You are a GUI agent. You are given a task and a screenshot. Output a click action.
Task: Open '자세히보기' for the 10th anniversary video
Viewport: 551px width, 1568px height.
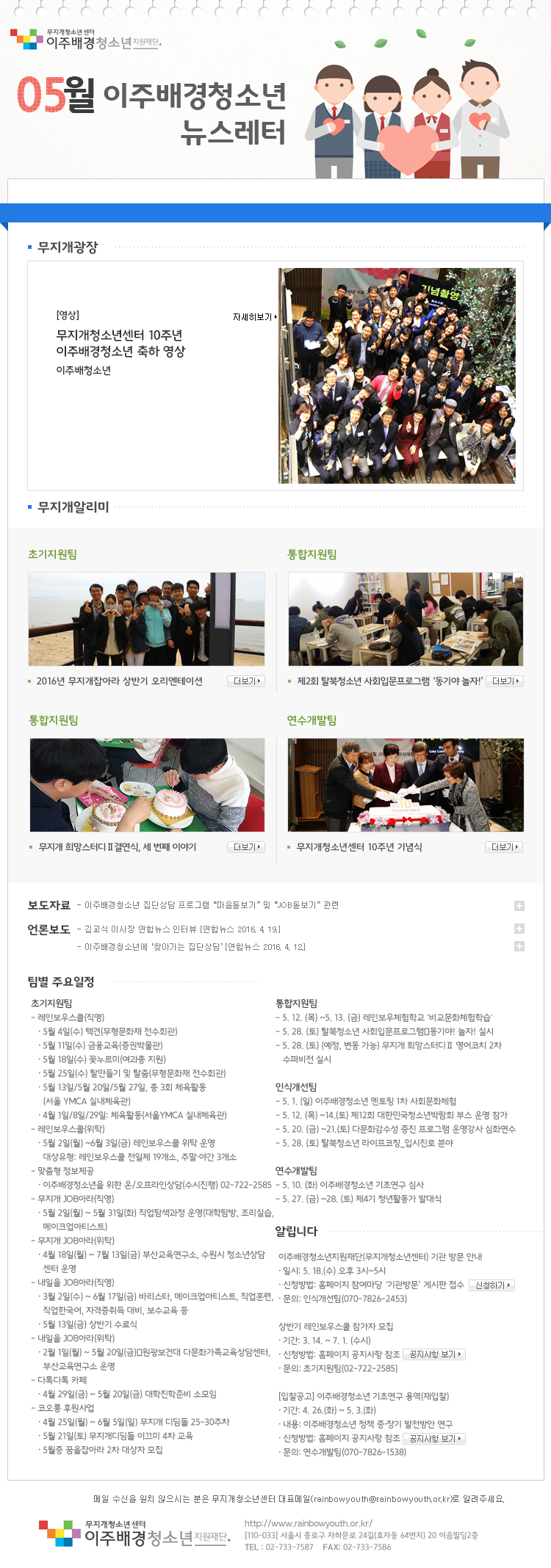click(255, 317)
